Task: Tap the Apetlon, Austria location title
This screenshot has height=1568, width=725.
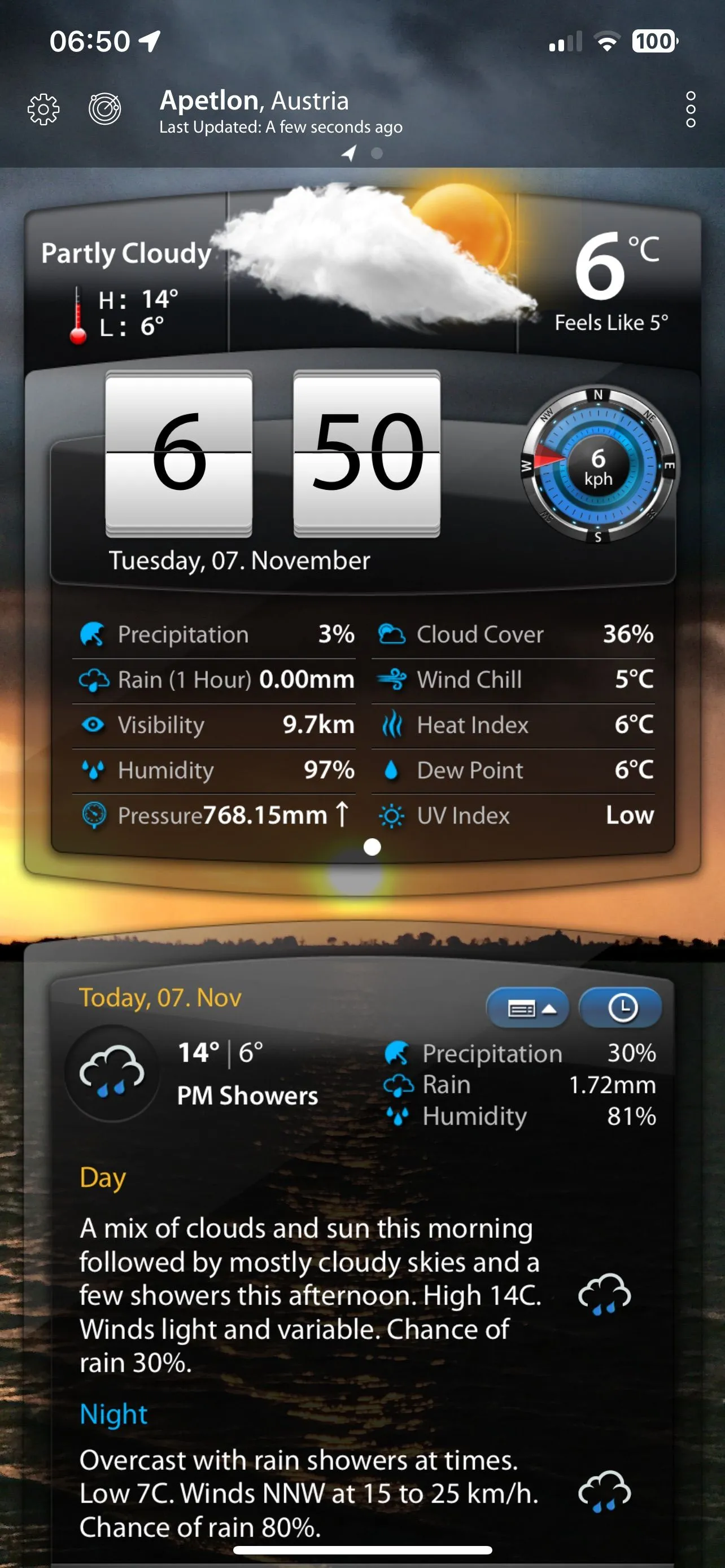Action: [254, 101]
